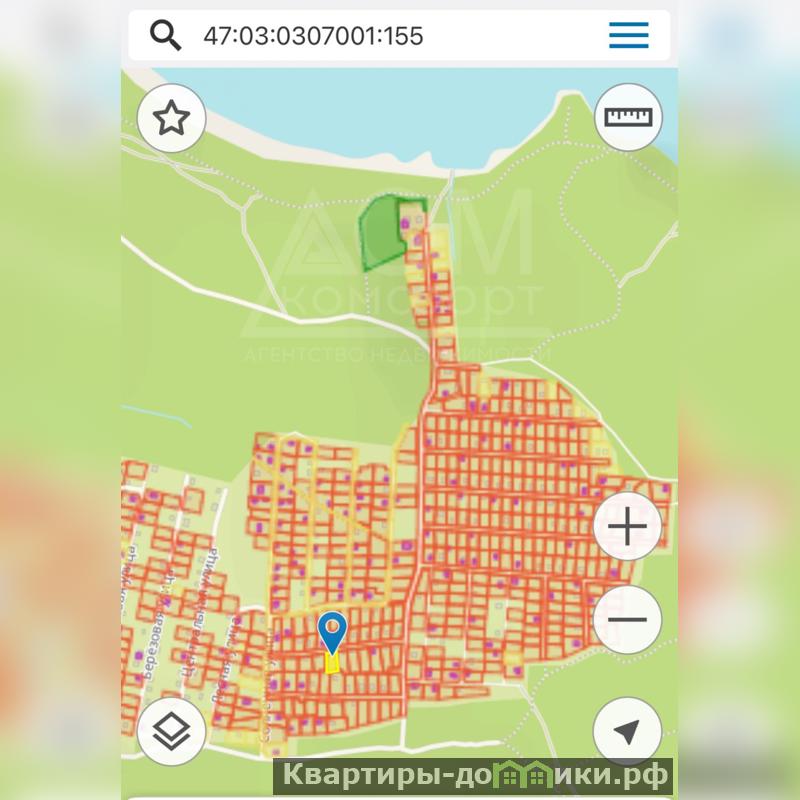
Task: Zoom in with the plus button
Action: (x=627, y=527)
